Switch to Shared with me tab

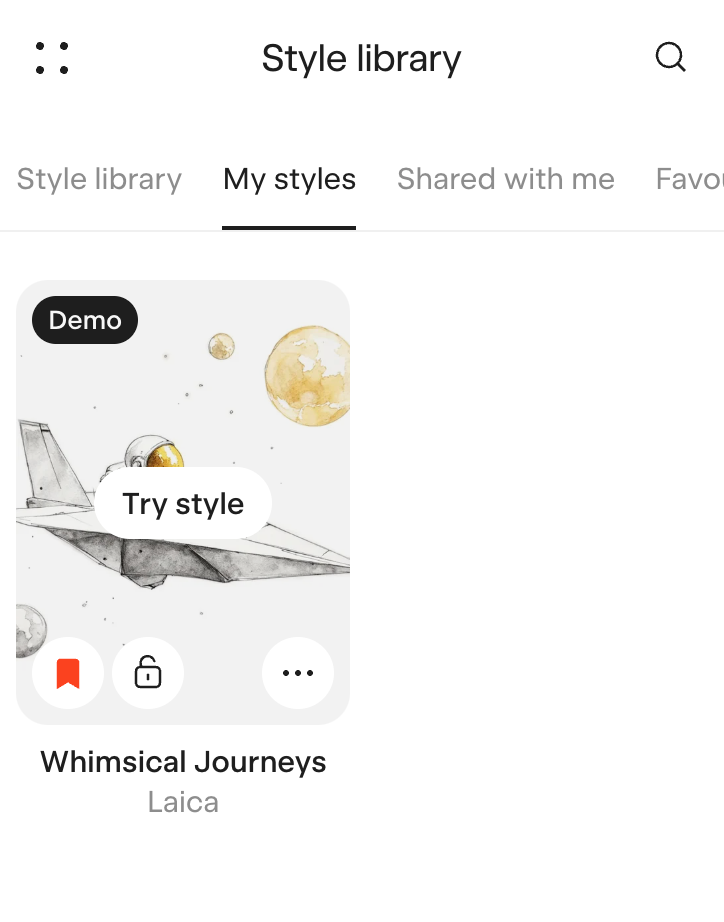click(505, 179)
